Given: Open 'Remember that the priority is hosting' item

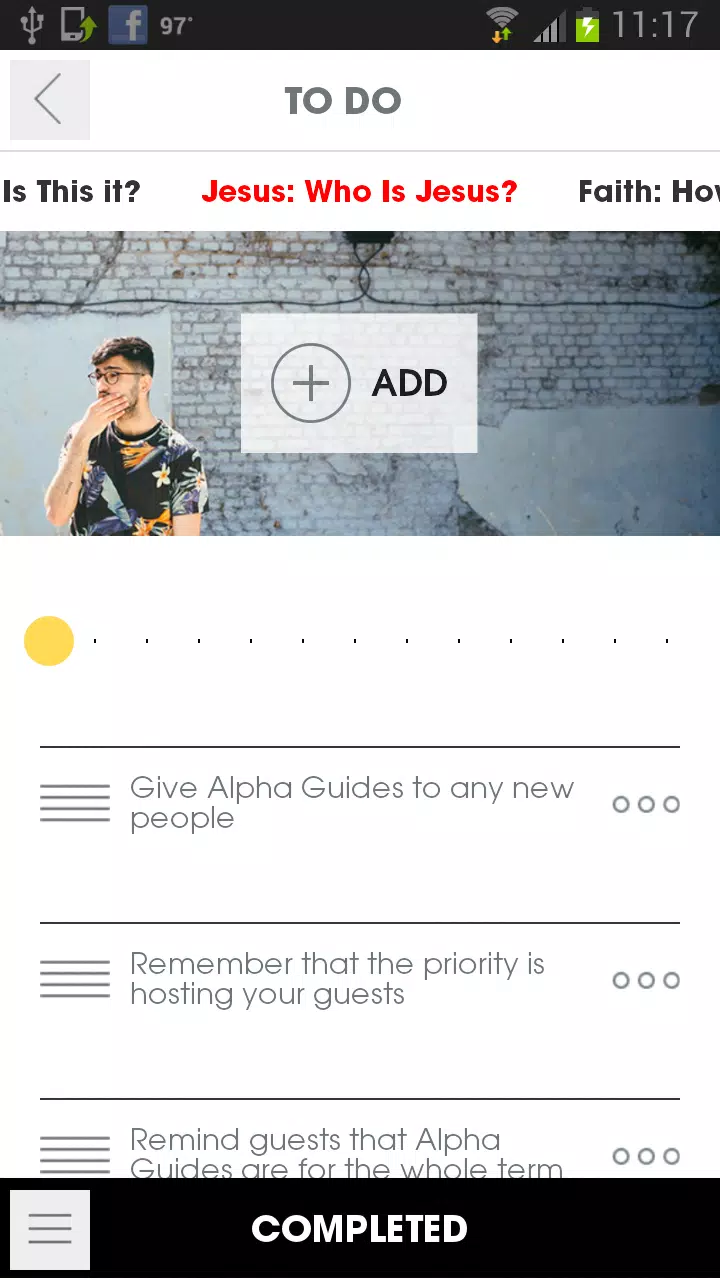Looking at the screenshot, I should pos(337,979).
